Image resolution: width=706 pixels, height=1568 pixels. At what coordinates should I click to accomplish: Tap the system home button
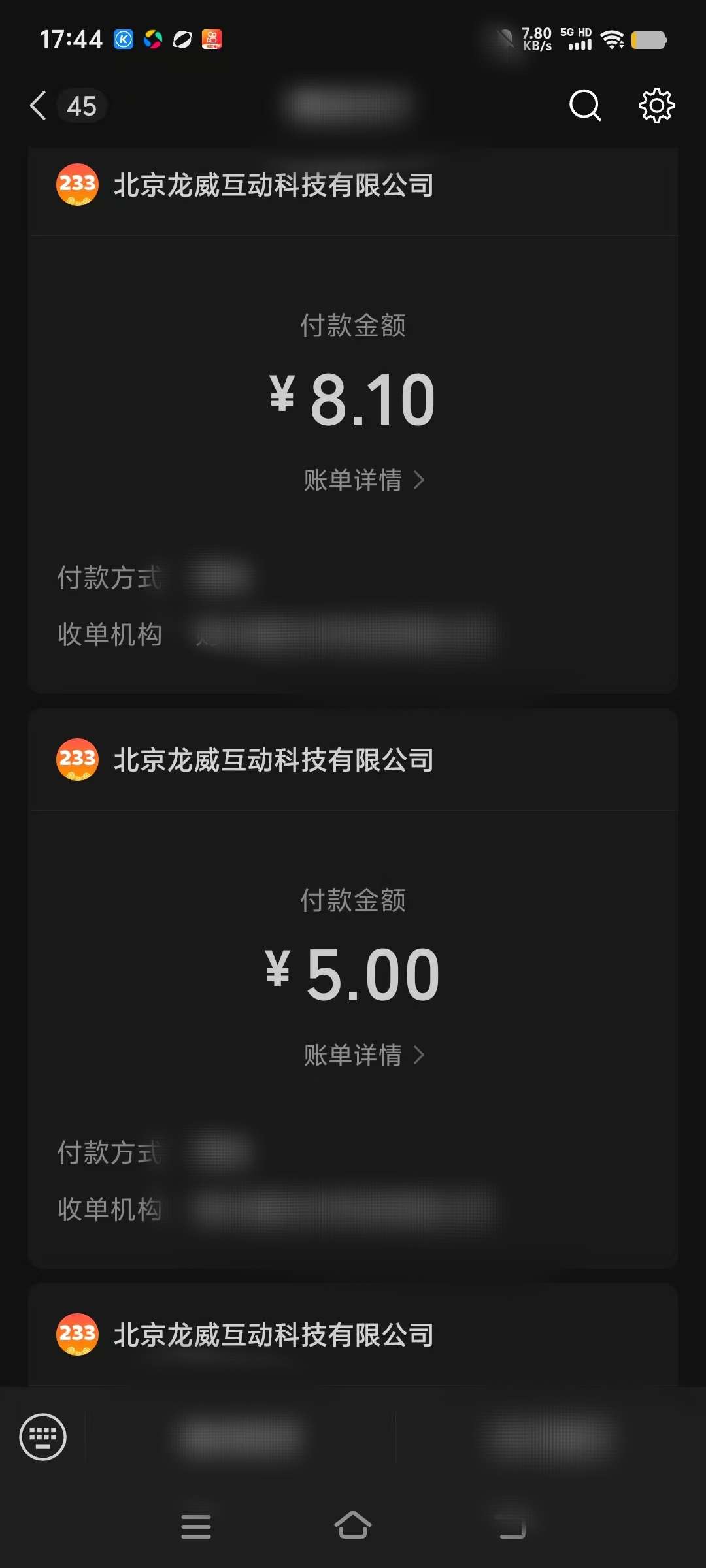click(x=353, y=1526)
